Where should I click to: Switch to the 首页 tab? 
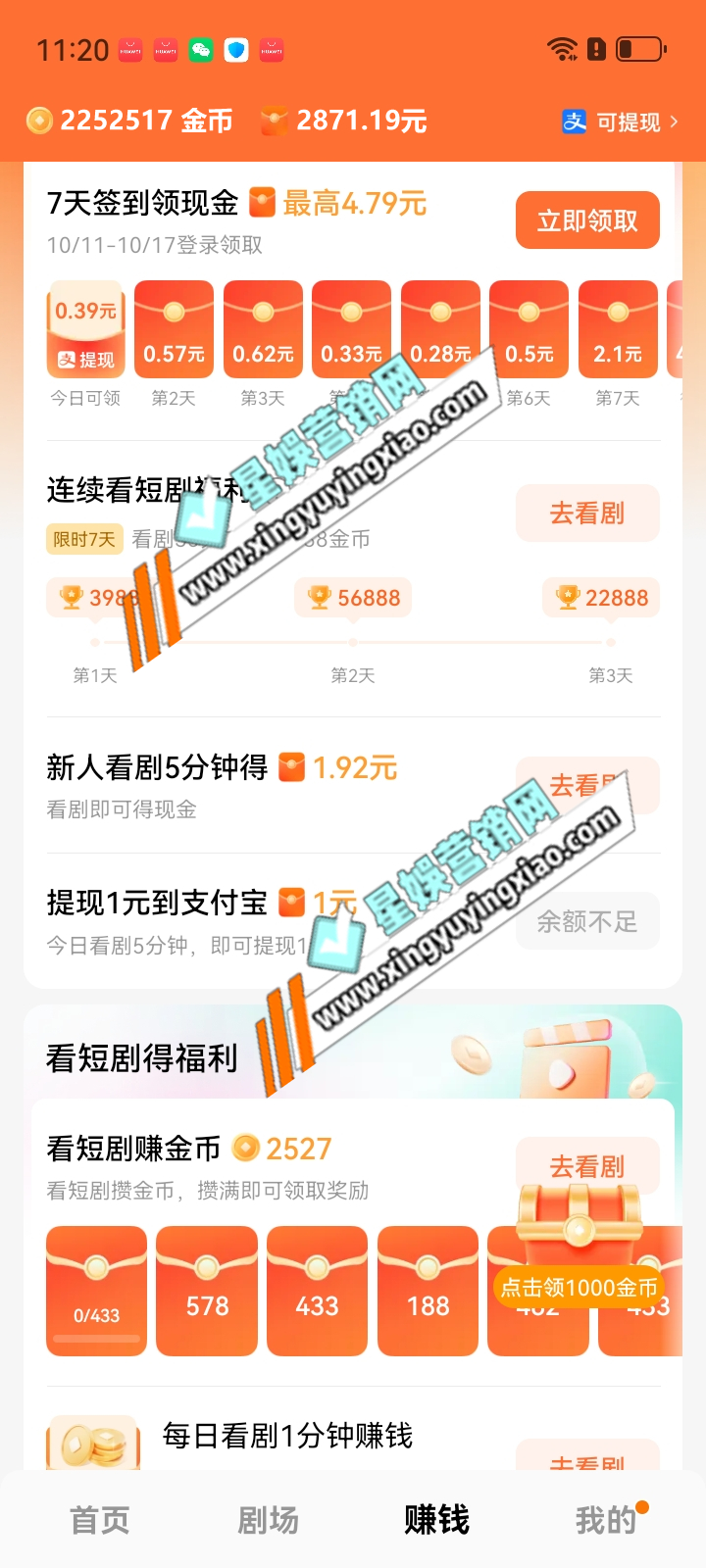(99, 1520)
